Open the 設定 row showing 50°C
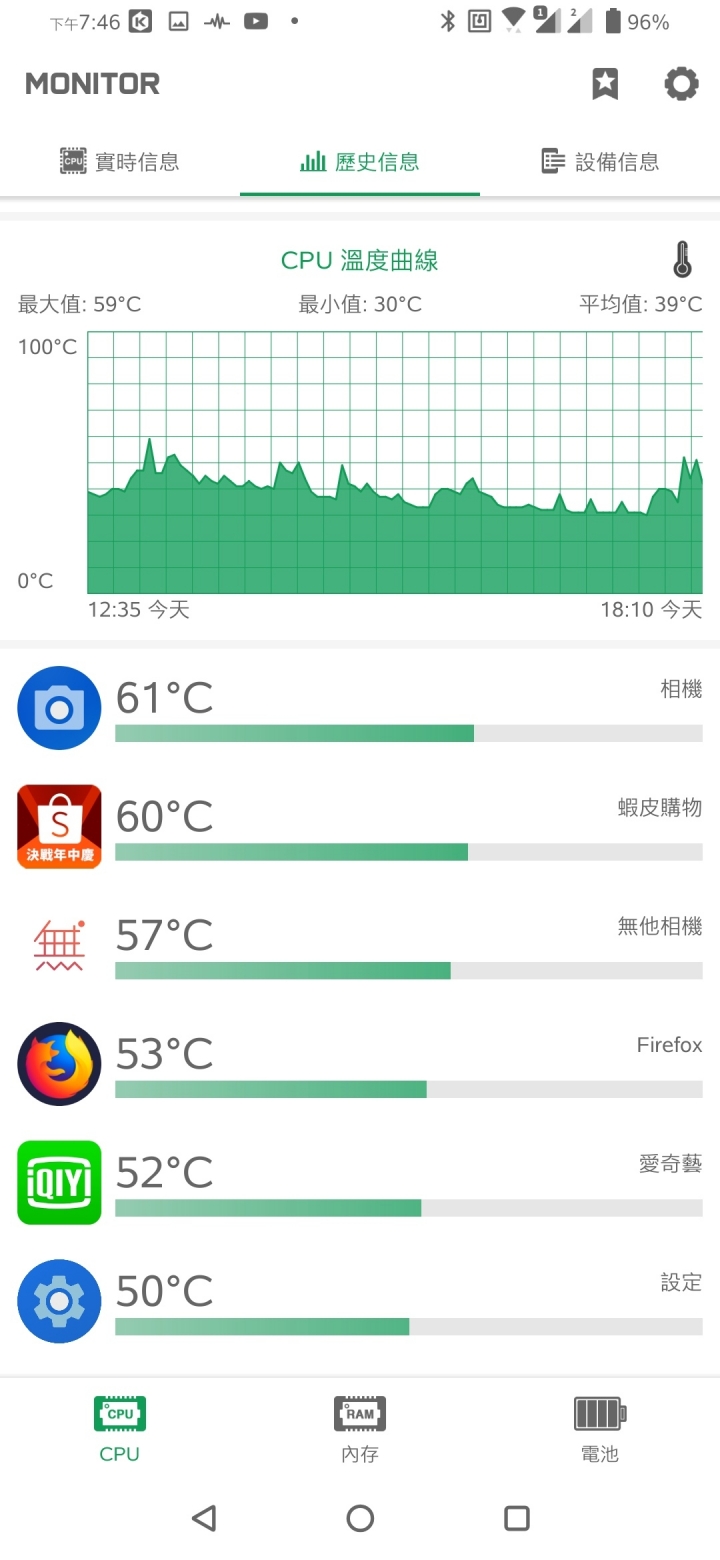 click(x=360, y=1301)
